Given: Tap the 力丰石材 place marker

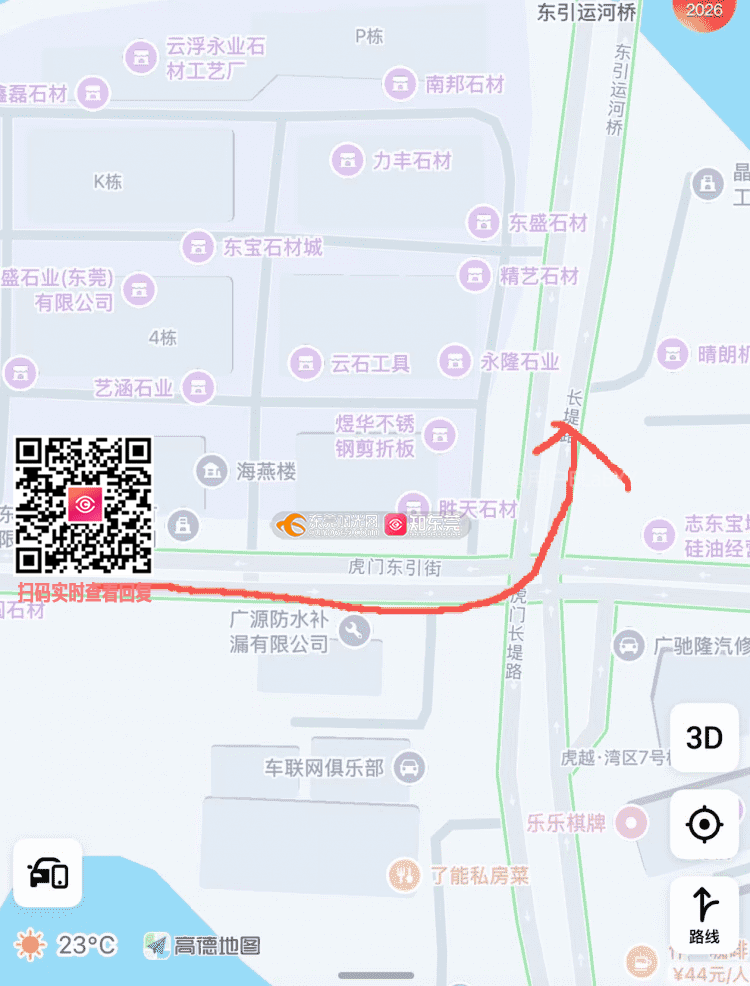Looking at the screenshot, I should pyautogui.click(x=347, y=159).
